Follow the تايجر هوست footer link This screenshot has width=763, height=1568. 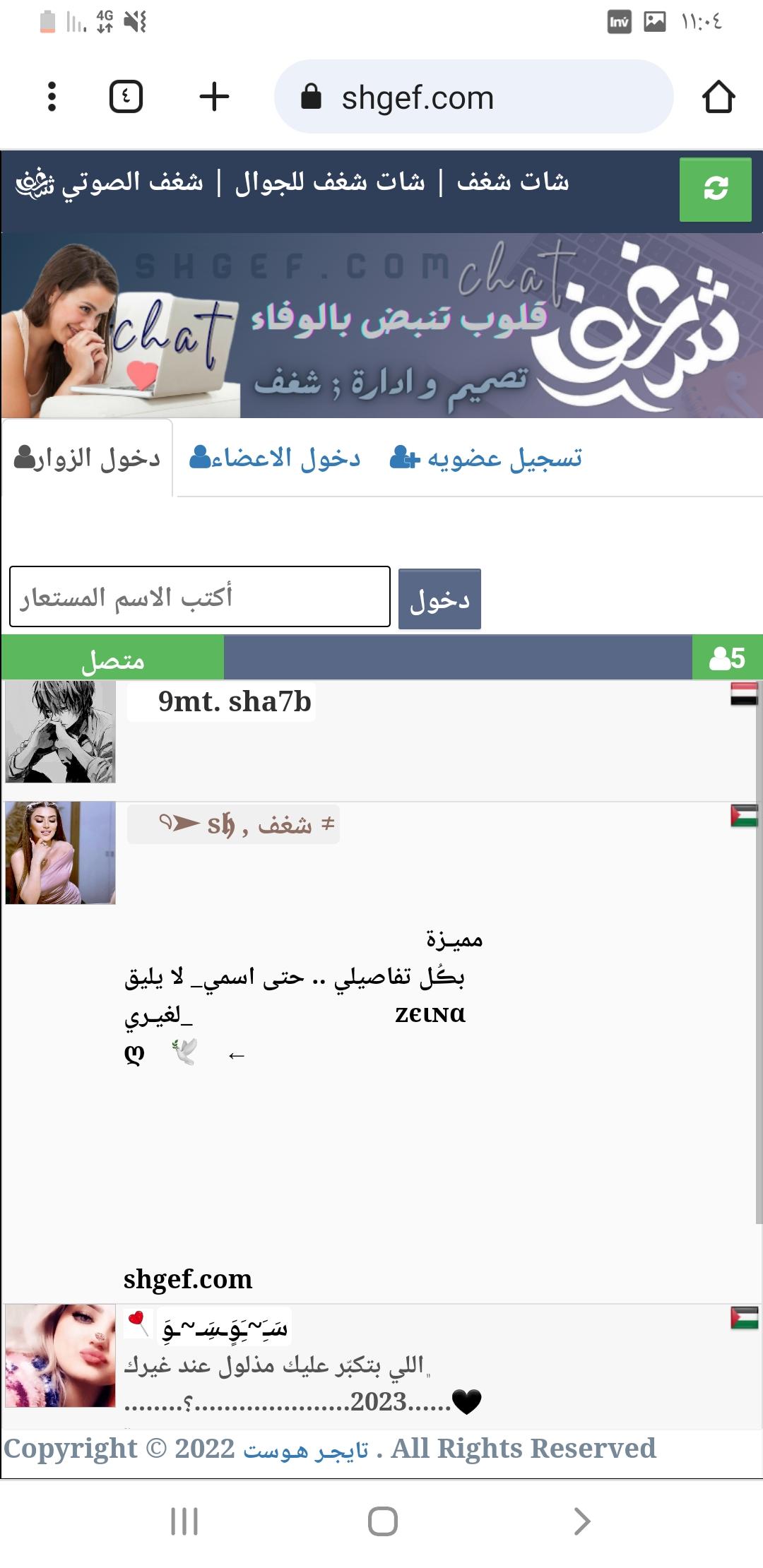(x=305, y=1449)
